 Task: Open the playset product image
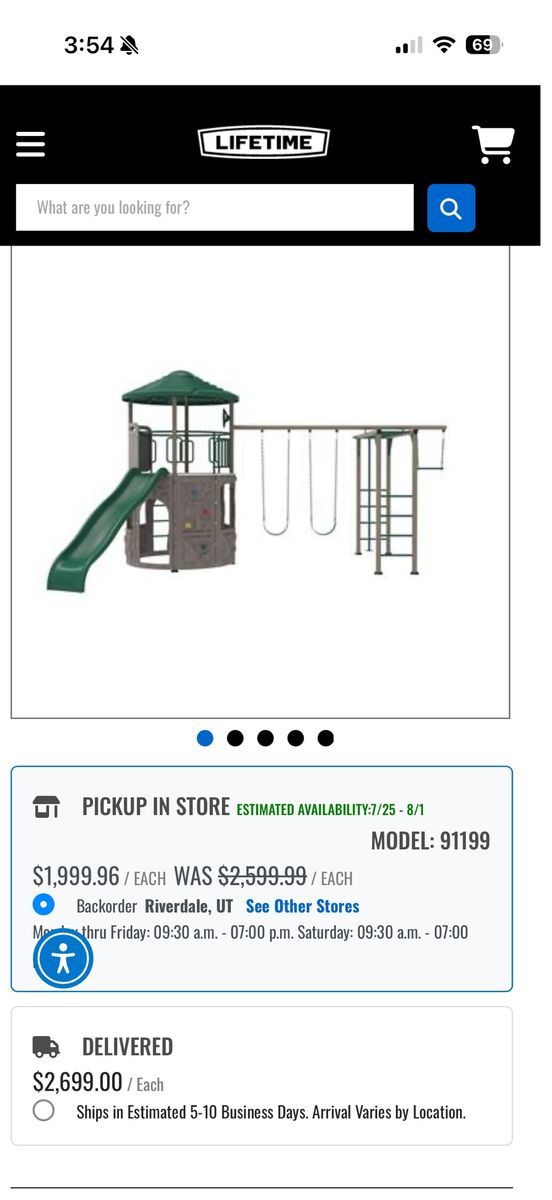click(260, 481)
